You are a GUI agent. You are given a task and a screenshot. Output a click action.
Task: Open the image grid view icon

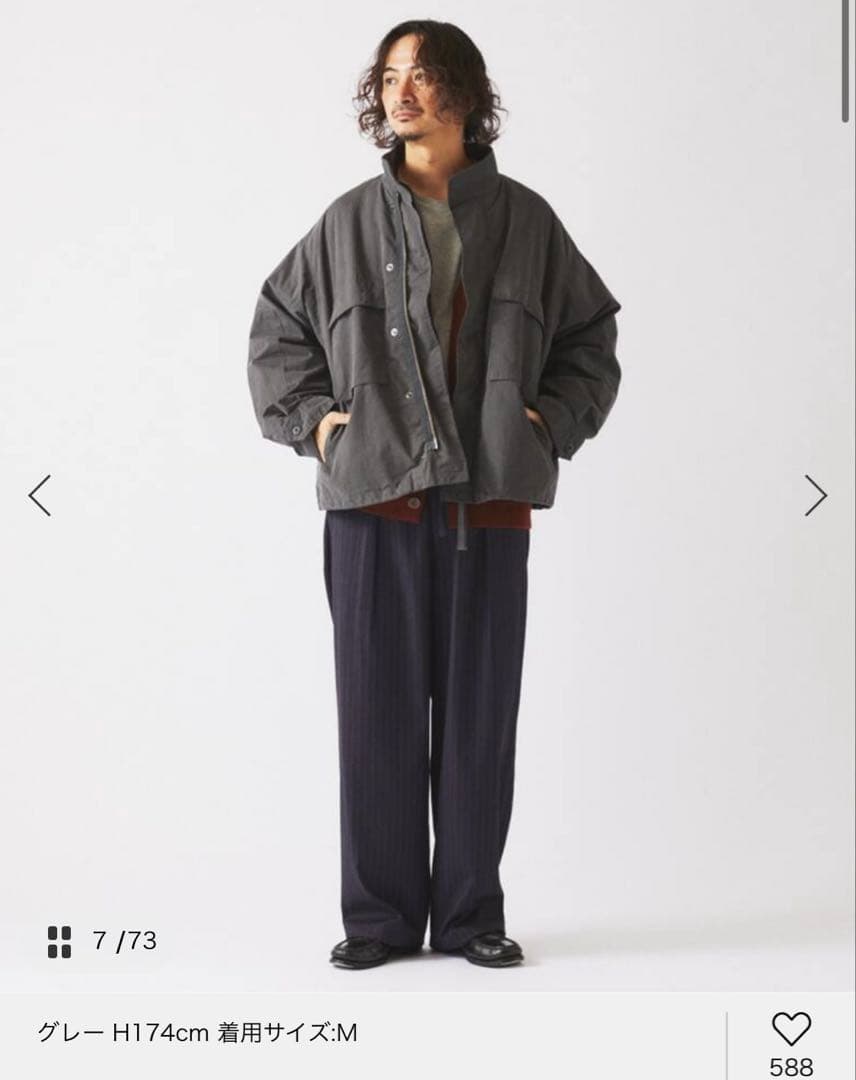point(60,941)
